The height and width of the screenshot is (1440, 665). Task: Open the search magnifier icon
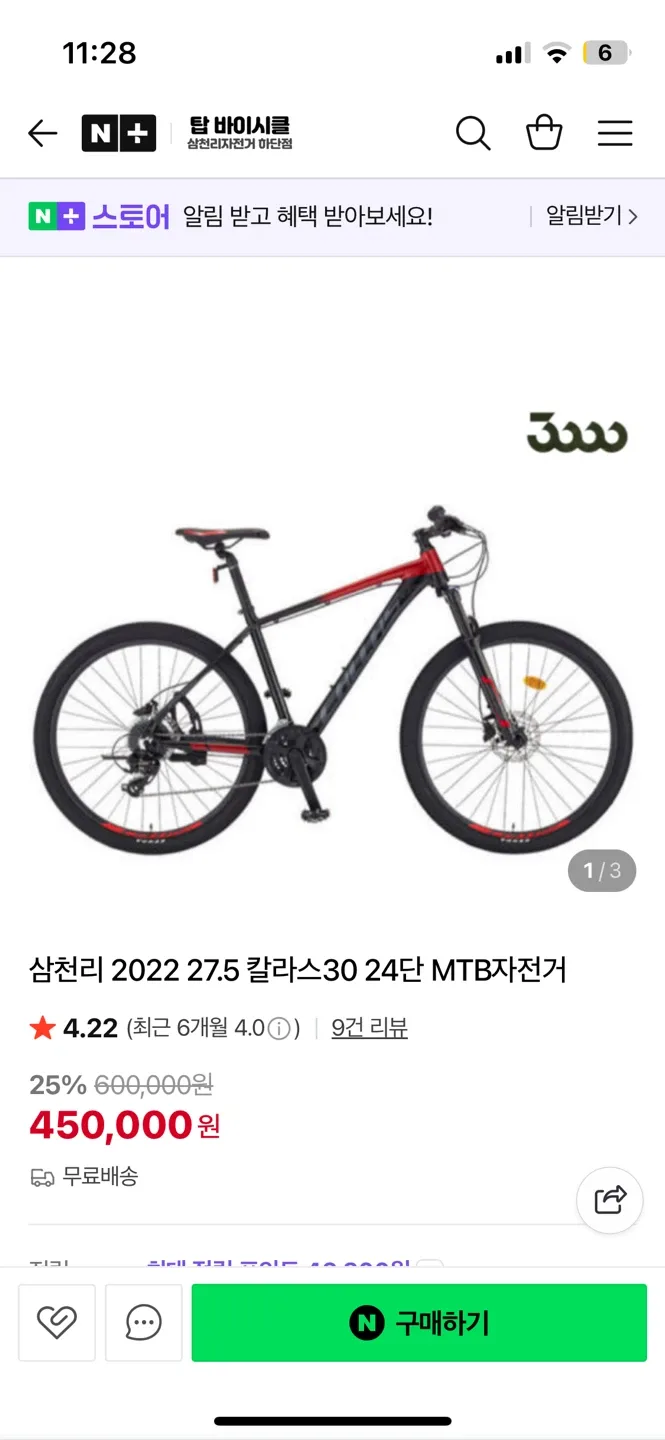pyautogui.click(x=472, y=133)
